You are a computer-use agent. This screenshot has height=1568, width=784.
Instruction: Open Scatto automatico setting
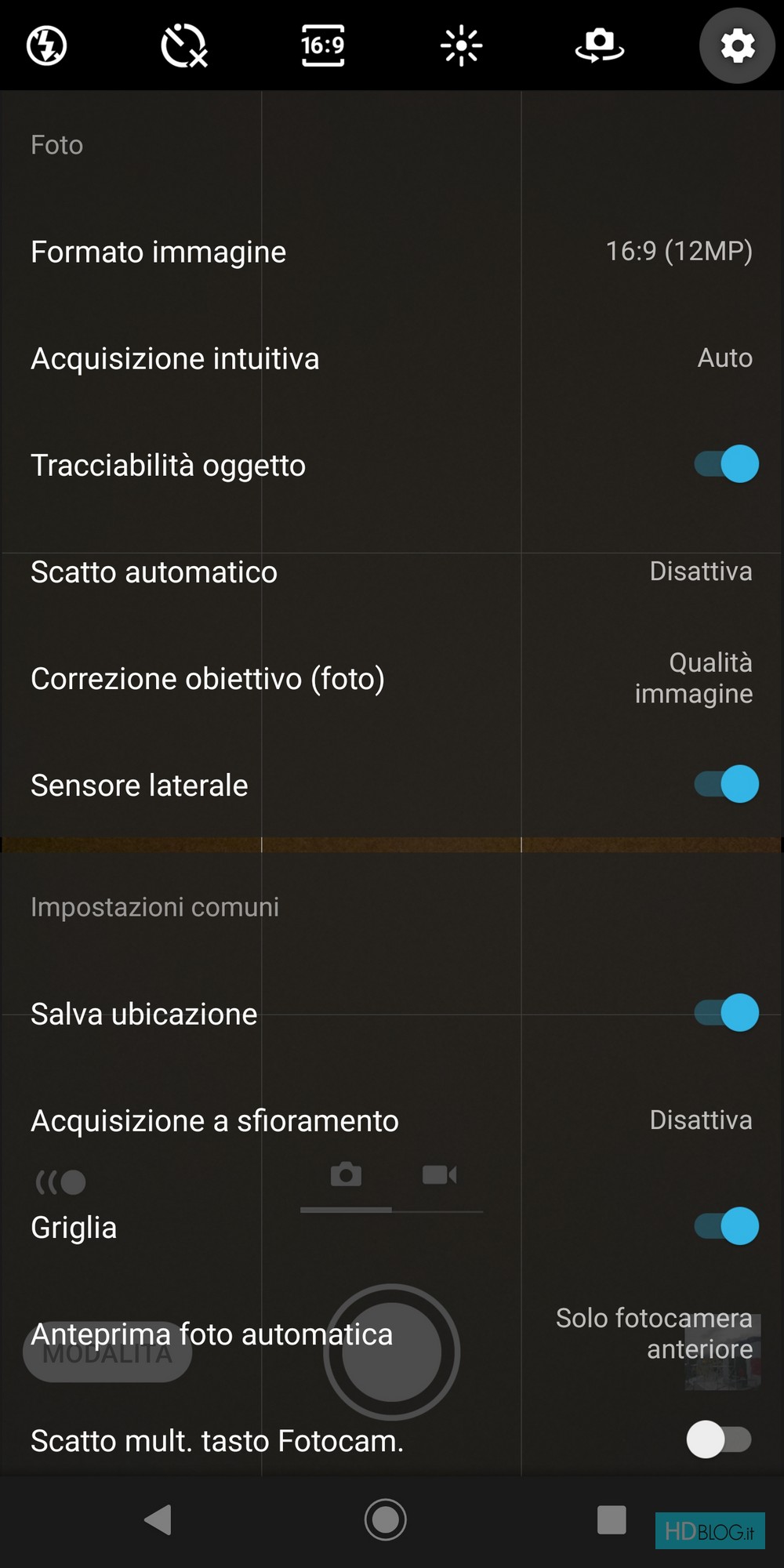click(x=392, y=572)
